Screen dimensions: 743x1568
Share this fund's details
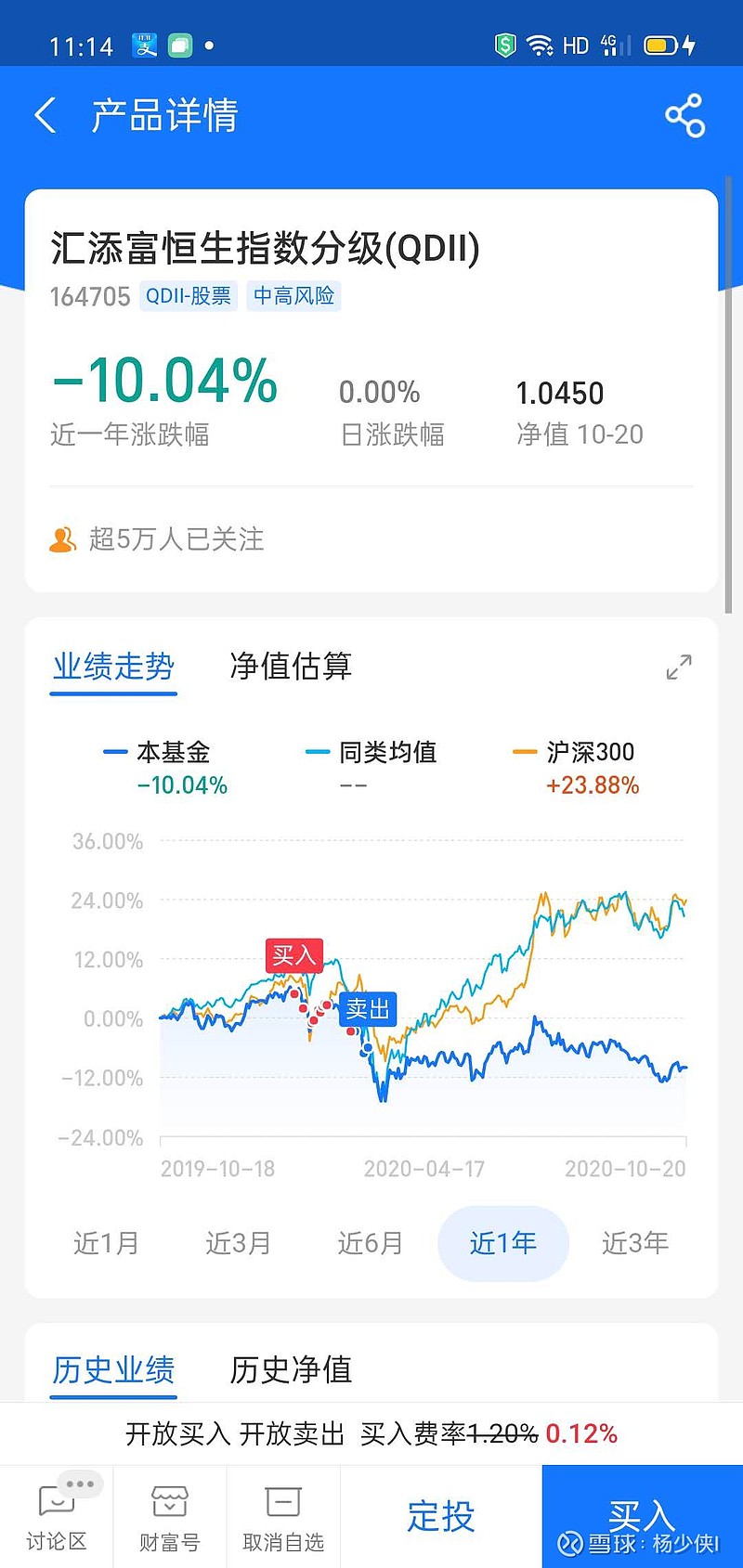[684, 116]
